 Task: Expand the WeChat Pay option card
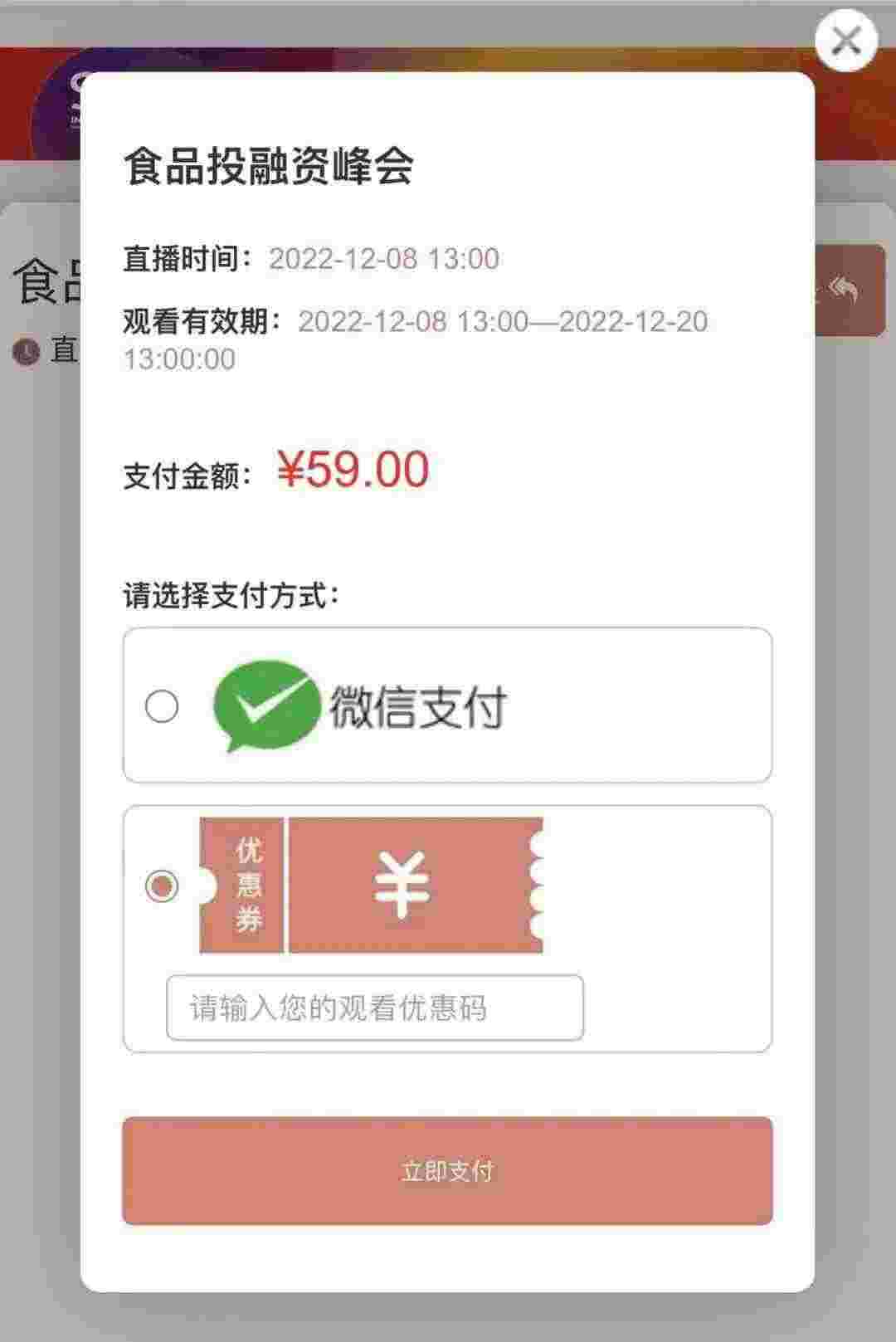coord(448,706)
